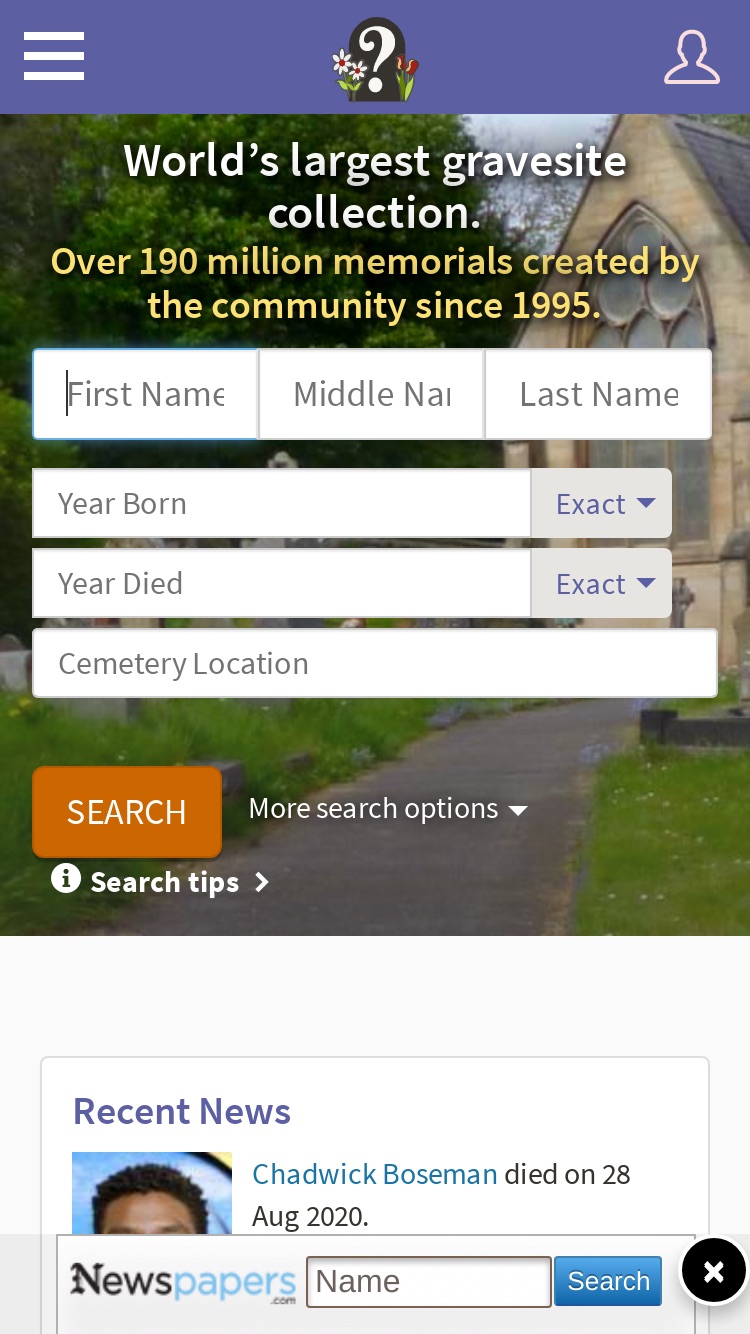750x1334 pixels.
Task: Open the Exact dropdown for Year Died
Action: pos(601,583)
